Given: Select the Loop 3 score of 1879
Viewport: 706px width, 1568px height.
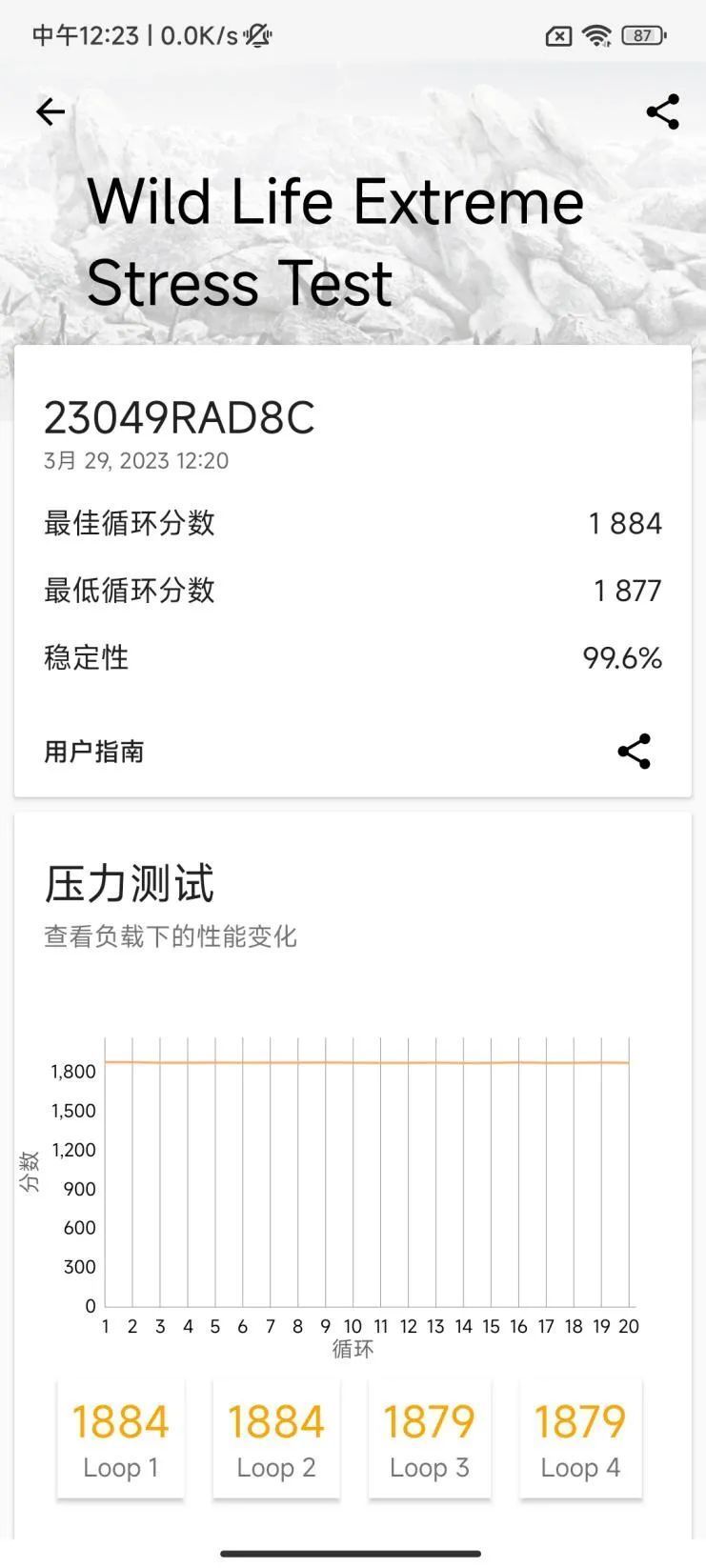Looking at the screenshot, I should [430, 1438].
